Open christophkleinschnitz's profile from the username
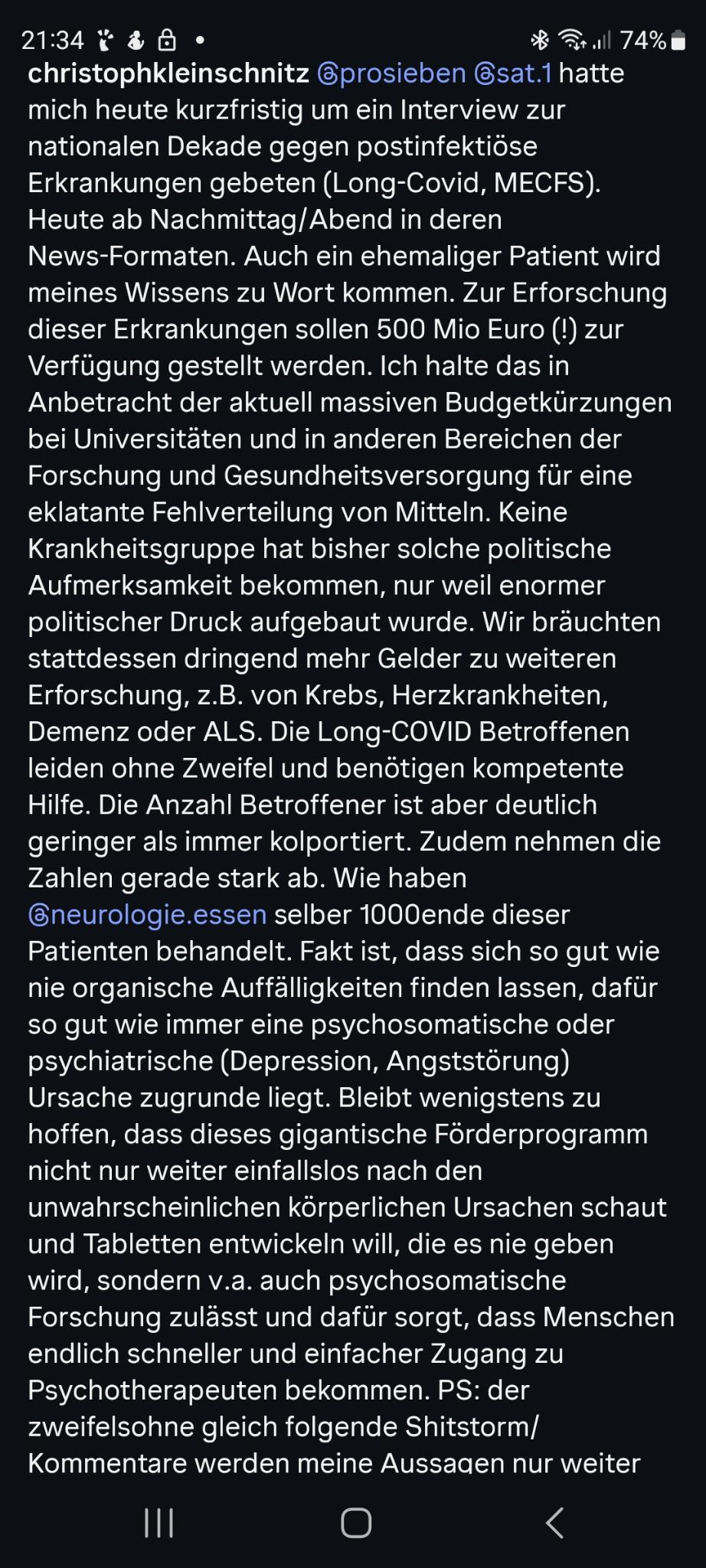This screenshot has height=1568, width=706. [x=168, y=73]
